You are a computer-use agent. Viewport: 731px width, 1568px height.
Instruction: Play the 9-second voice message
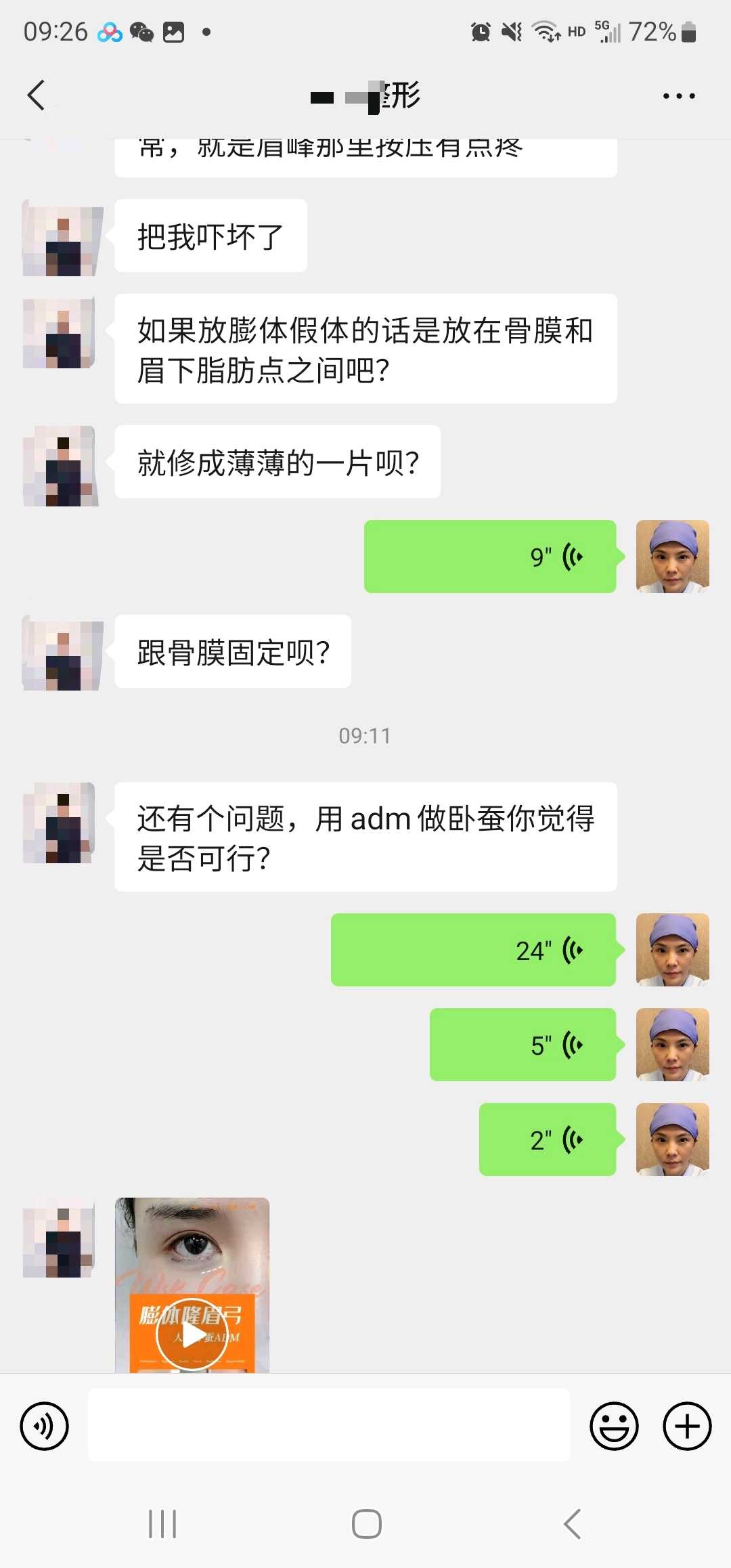coord(490,557)
